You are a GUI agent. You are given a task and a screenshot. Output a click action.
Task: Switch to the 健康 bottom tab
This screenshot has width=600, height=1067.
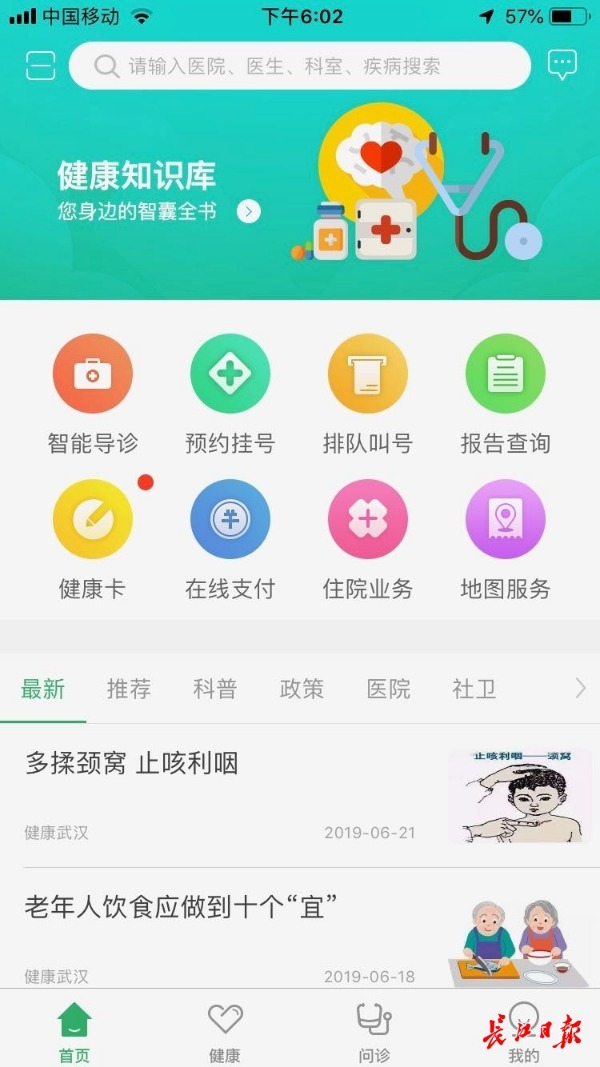coord(225,1032)
